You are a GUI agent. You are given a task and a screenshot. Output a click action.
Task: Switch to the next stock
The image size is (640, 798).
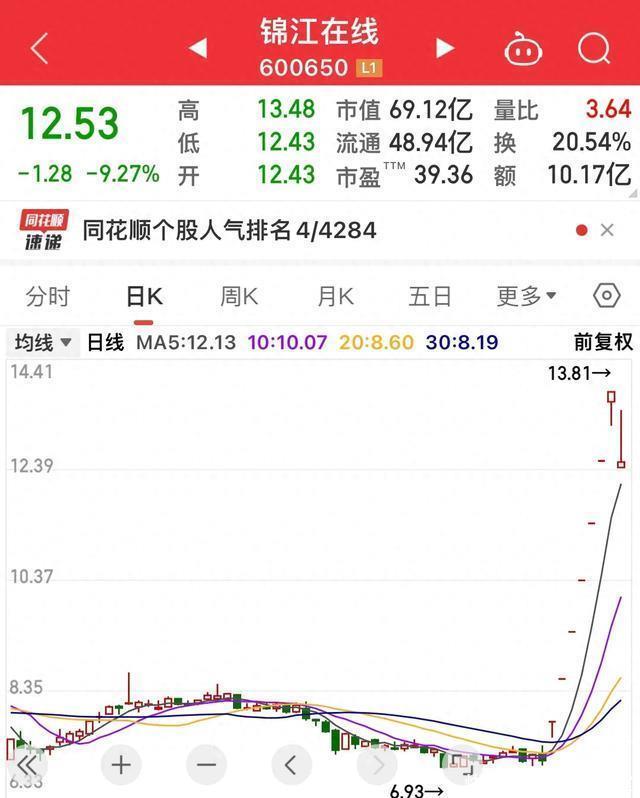[445, 48]
